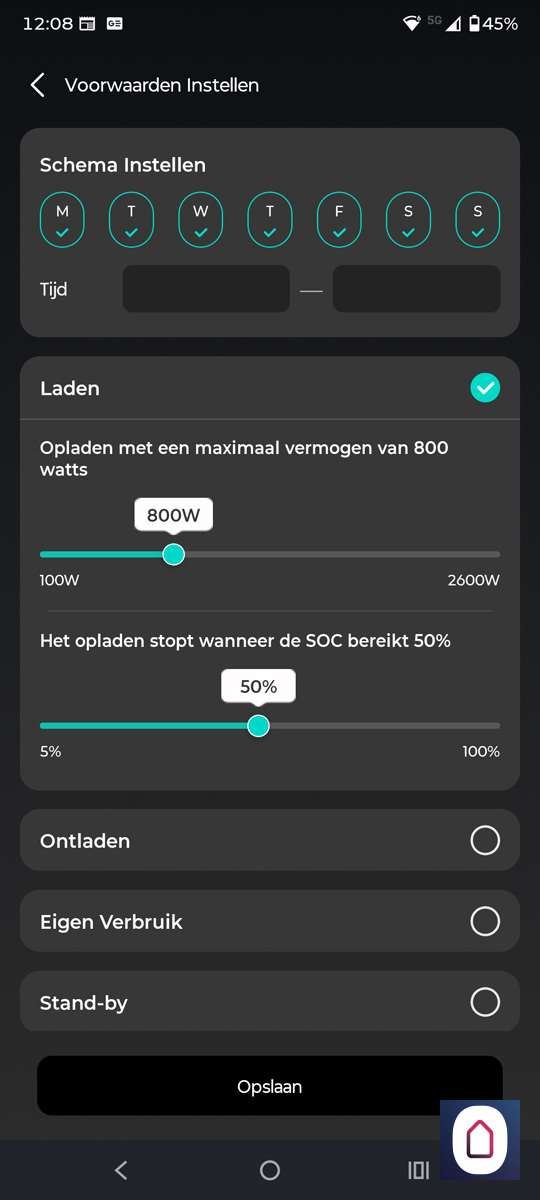540x1200 pixels.
Task: Deselect the Laden option
Action: [485, 388]
